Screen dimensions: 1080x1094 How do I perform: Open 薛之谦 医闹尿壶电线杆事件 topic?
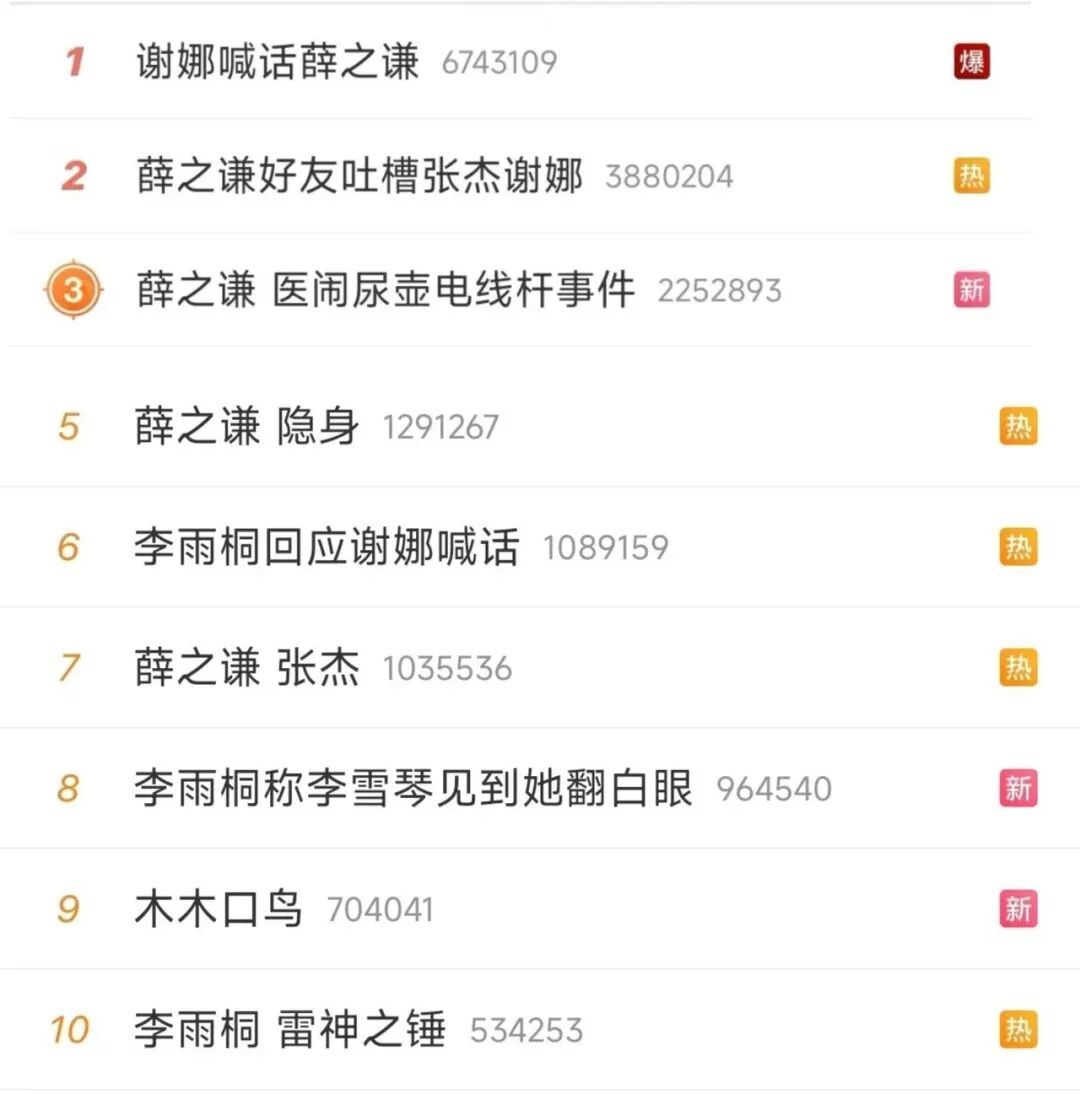click(385, 291)
